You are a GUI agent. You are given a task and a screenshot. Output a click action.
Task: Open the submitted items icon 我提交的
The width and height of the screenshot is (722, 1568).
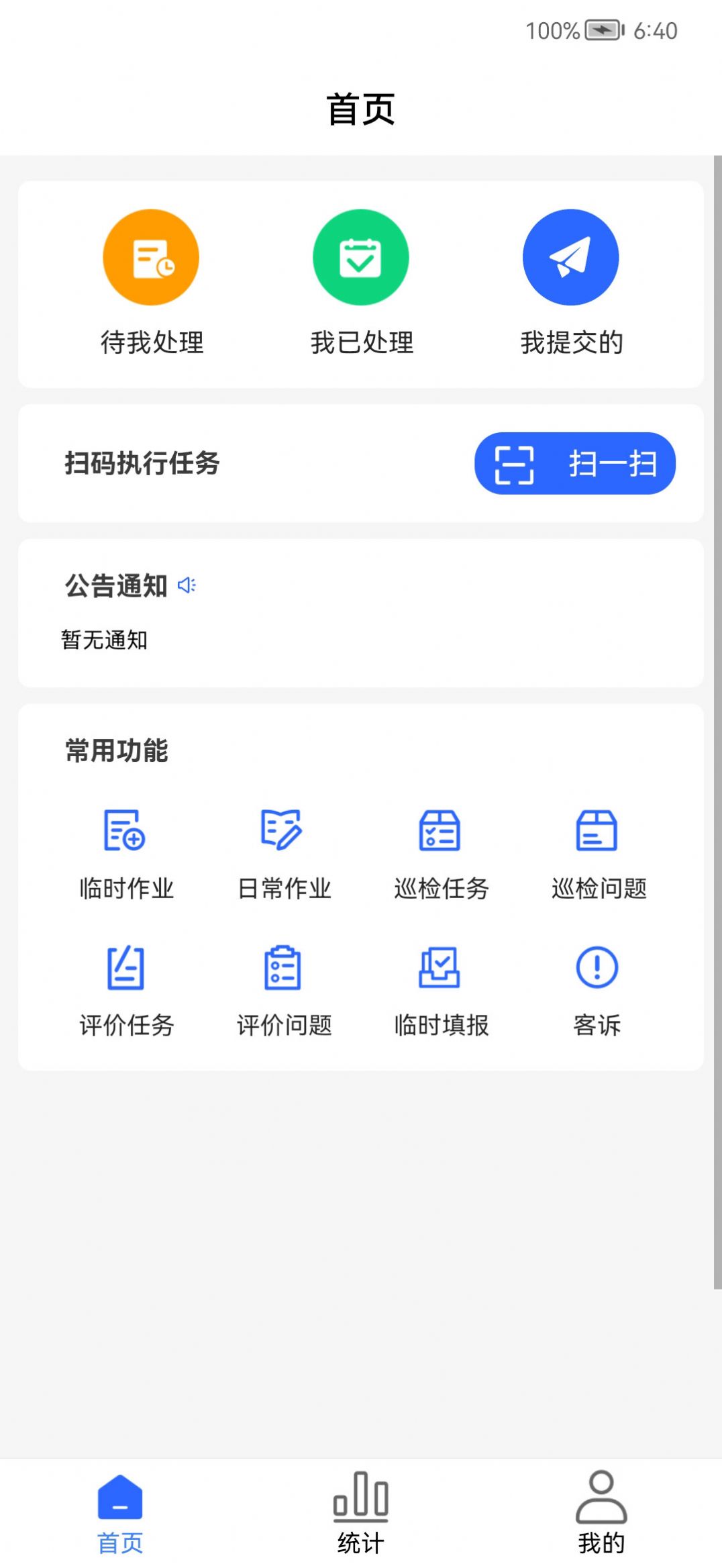pyautogui.click(x=571, y=258)
